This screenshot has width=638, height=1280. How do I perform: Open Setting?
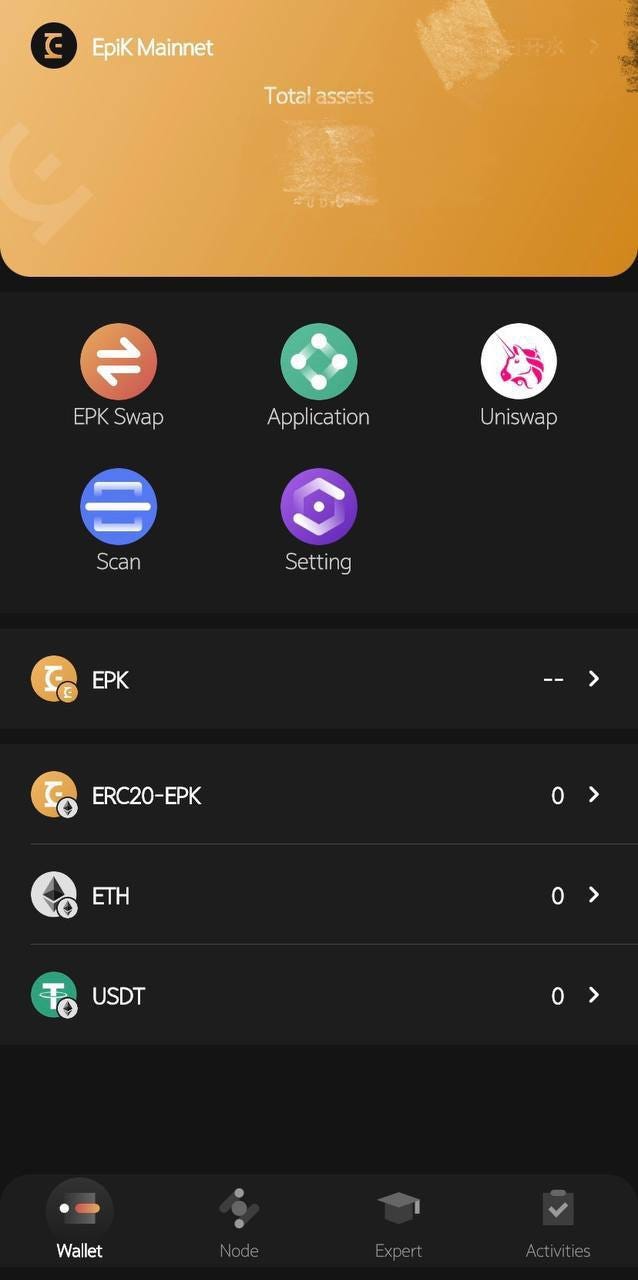tap(318, 521)
